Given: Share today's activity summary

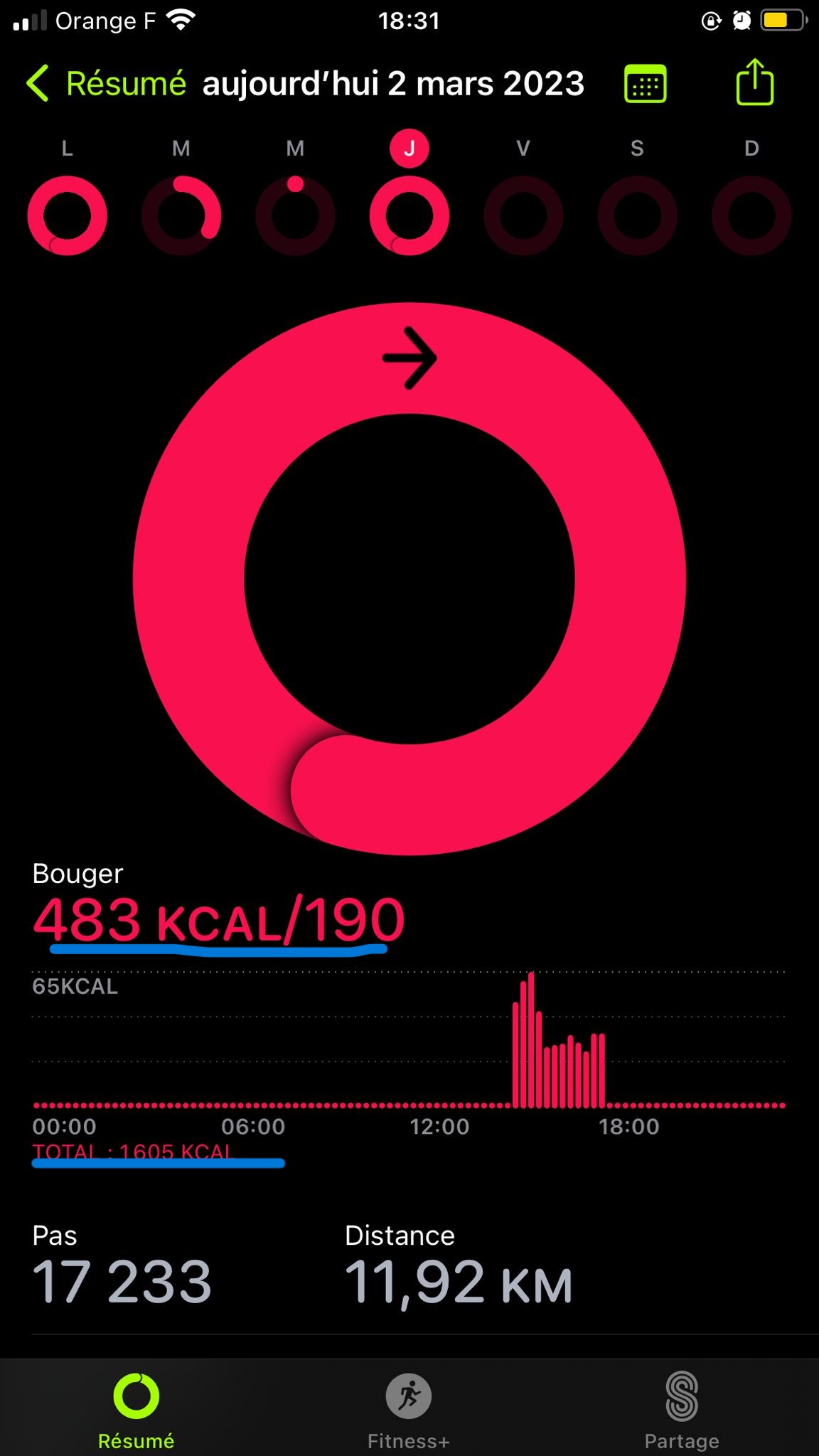Looking at the screenshot, I should click(754, 82).
